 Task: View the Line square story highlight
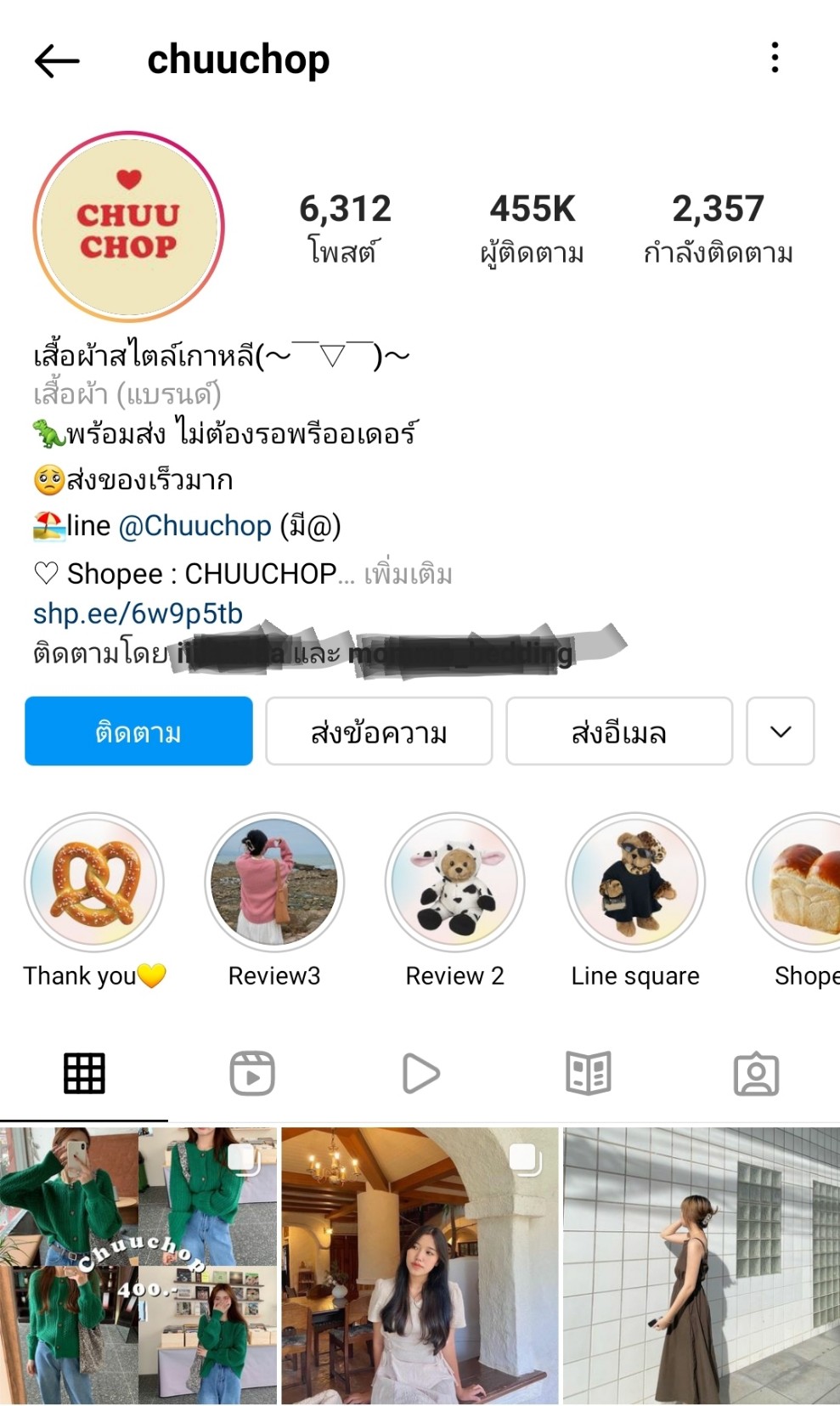(635, 883)
